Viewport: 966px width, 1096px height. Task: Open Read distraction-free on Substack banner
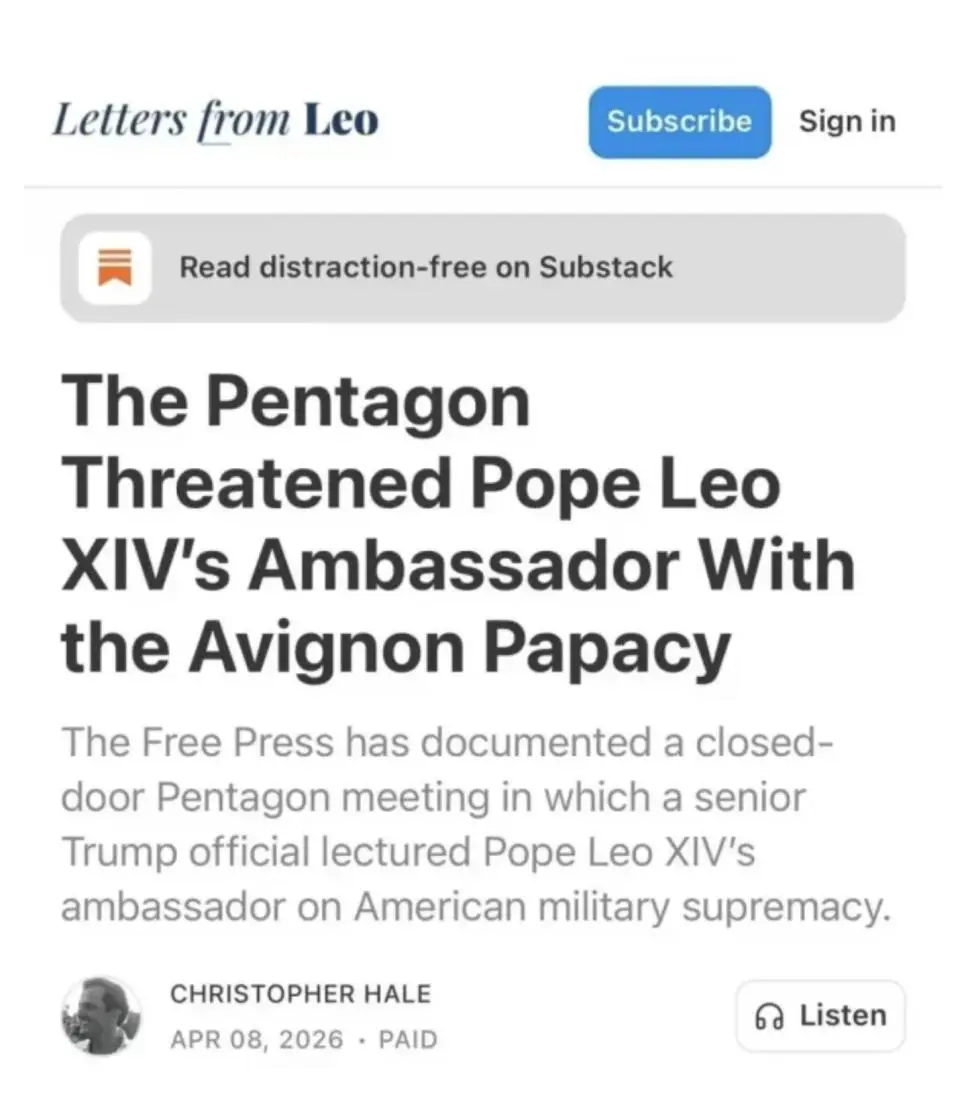(483, 268)
